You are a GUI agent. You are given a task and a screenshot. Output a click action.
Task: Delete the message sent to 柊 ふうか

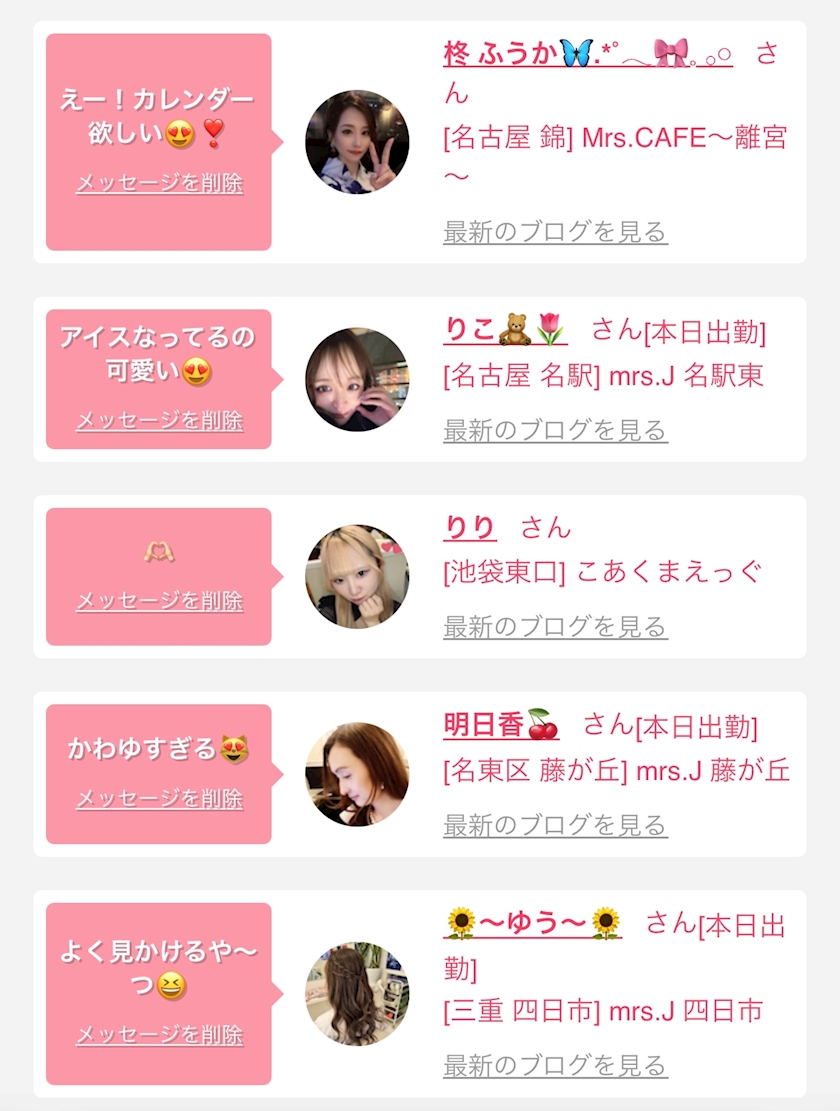(159, 184)
